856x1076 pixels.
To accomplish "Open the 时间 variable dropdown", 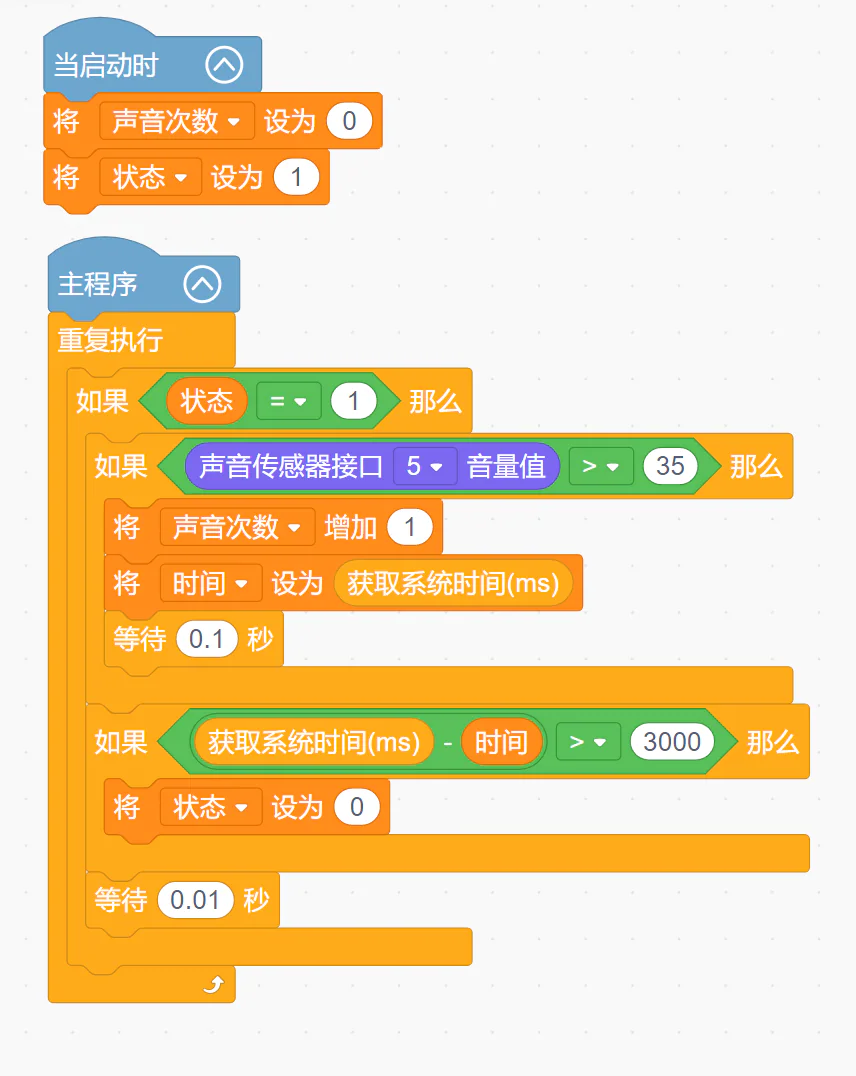I will click(x=211, y=583).
